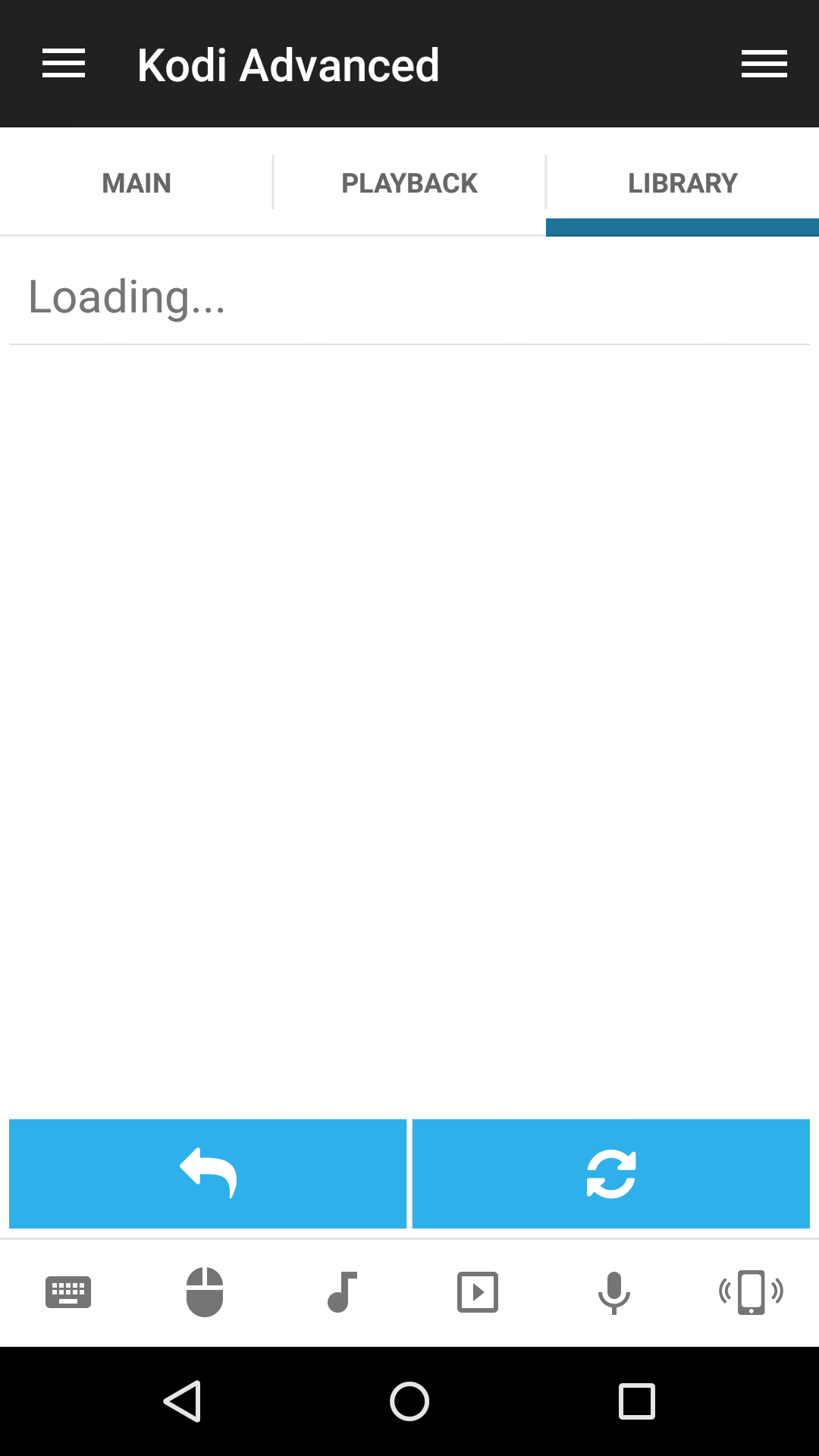This screenshot has height=1456, width=819.
Task: Tap the phone vibrate icon
Action: point(751,1292)
